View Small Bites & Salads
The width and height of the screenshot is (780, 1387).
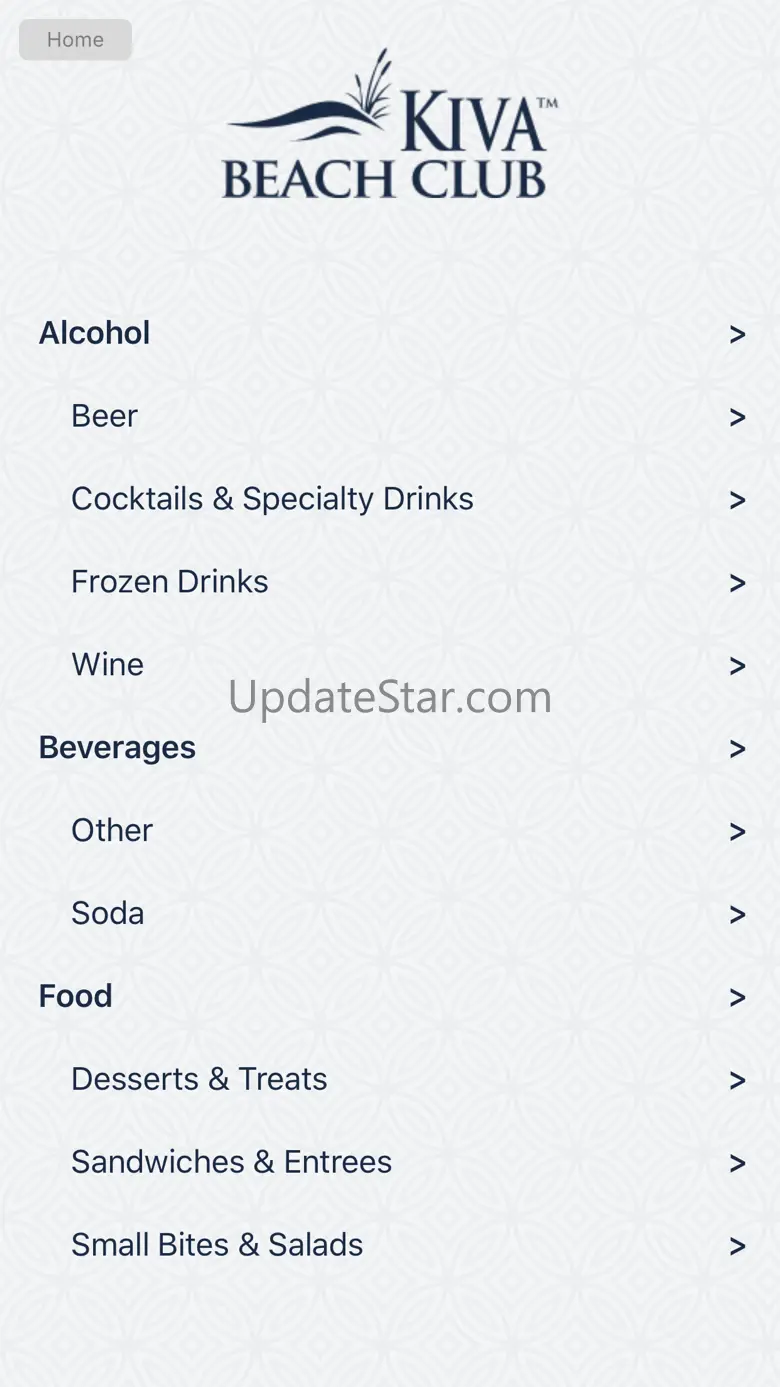click(390, 1246)
